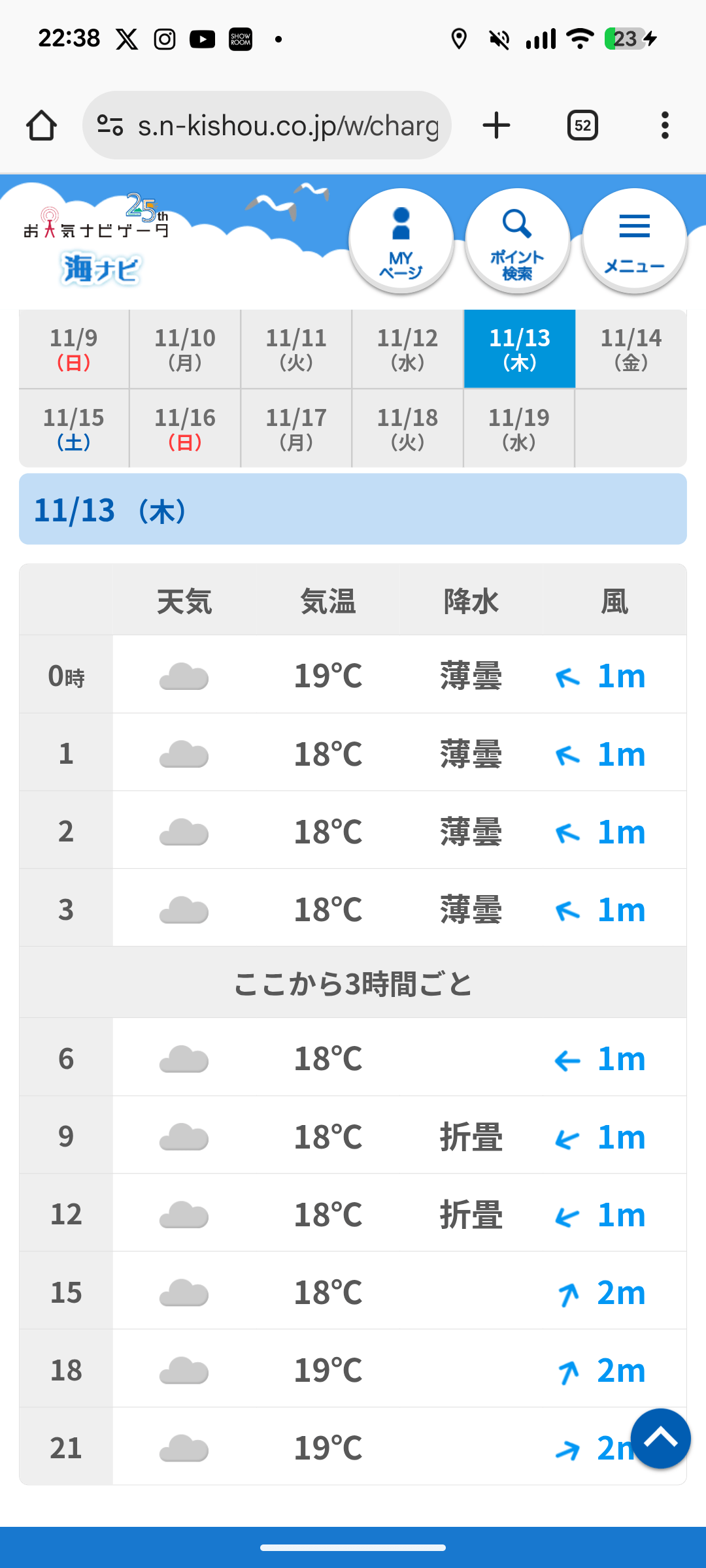Switch to the 11/9 (日) forecast tab
Image resolution: width=706 pixels, height=1568 pixels.
coord(73,348)
